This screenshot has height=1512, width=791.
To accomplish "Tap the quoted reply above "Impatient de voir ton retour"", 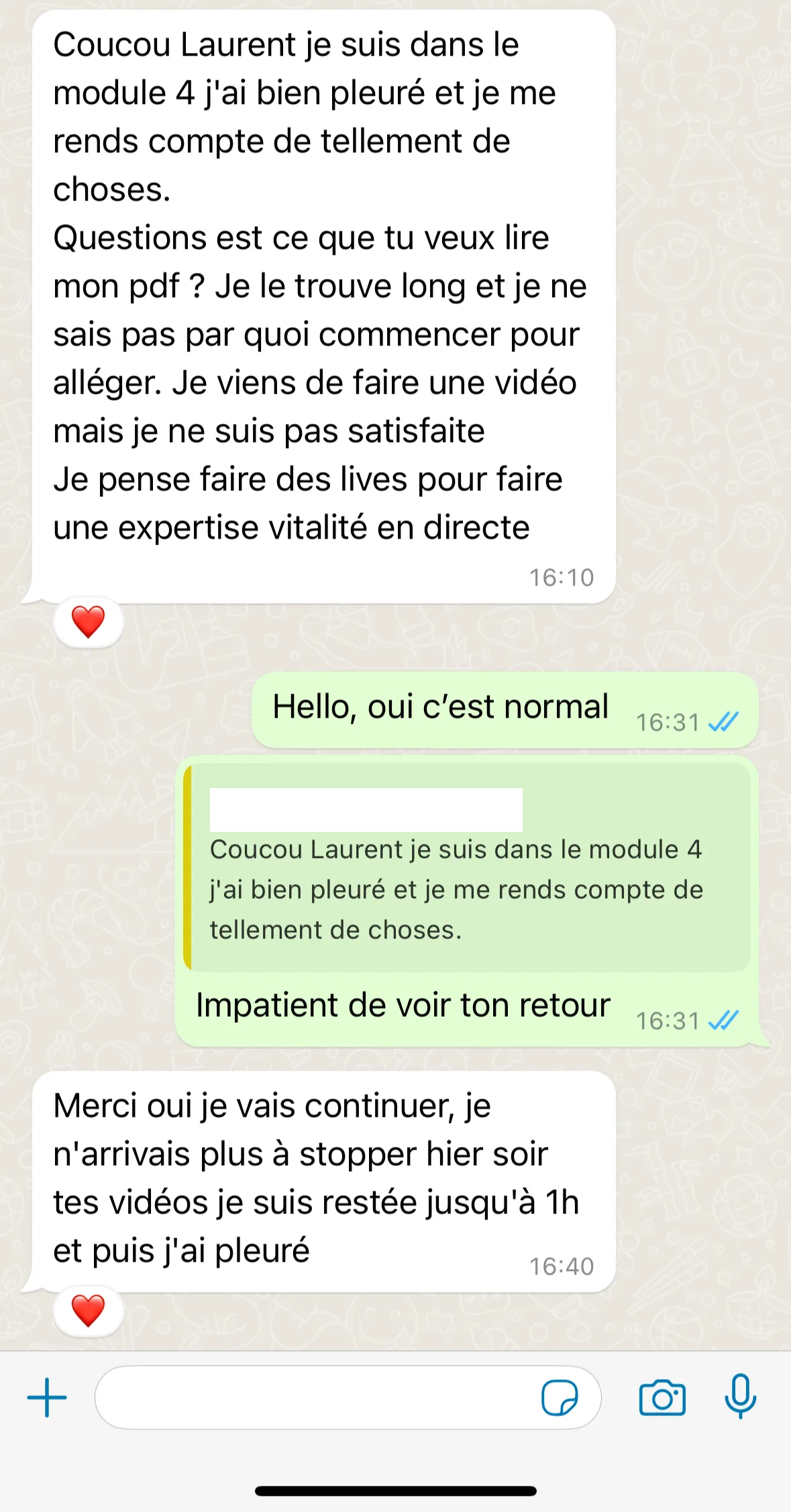I will coord(467,867).
